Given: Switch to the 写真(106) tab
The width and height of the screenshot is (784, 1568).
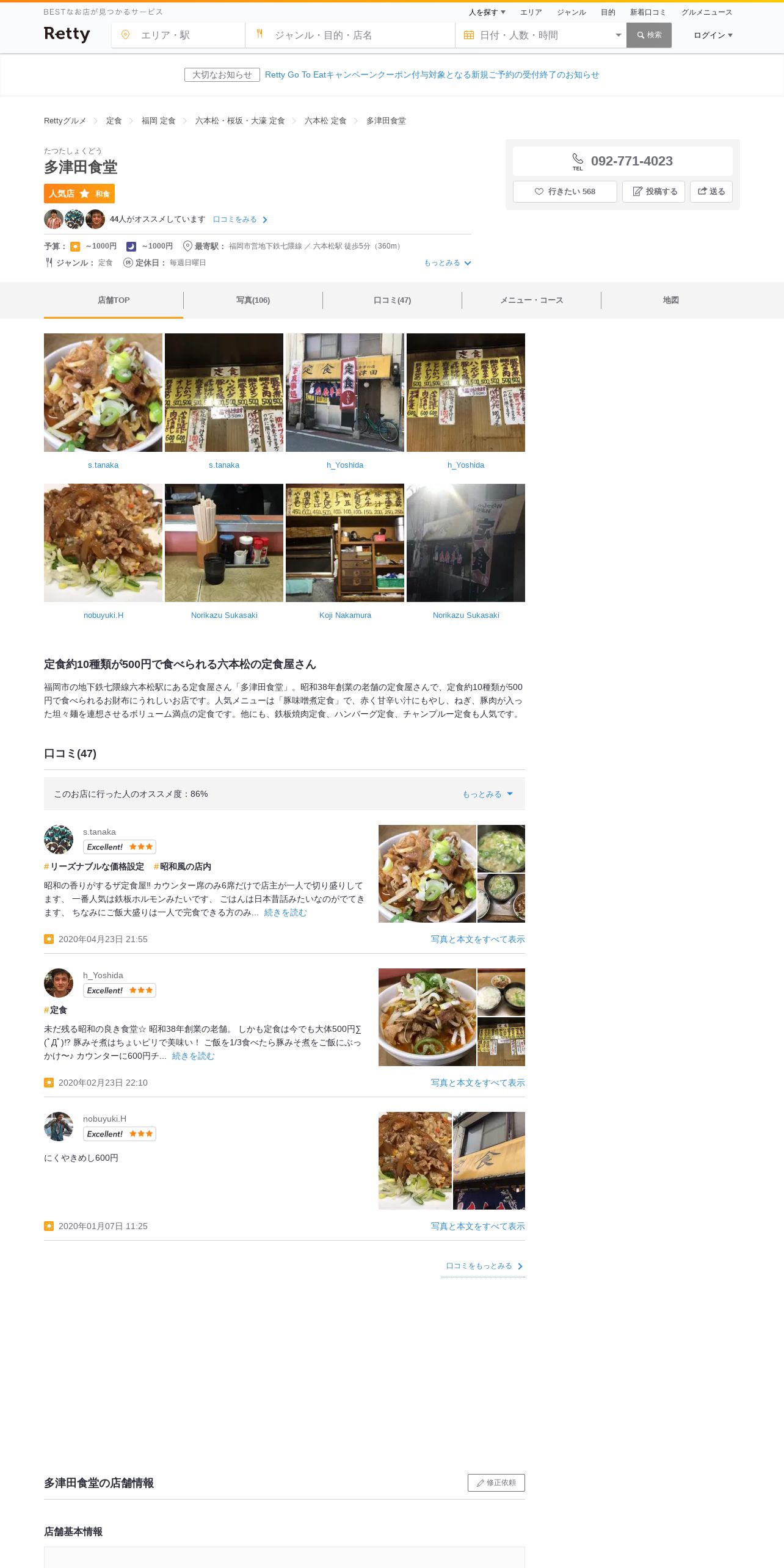Looking at the screenshot, I should (253, 300).
